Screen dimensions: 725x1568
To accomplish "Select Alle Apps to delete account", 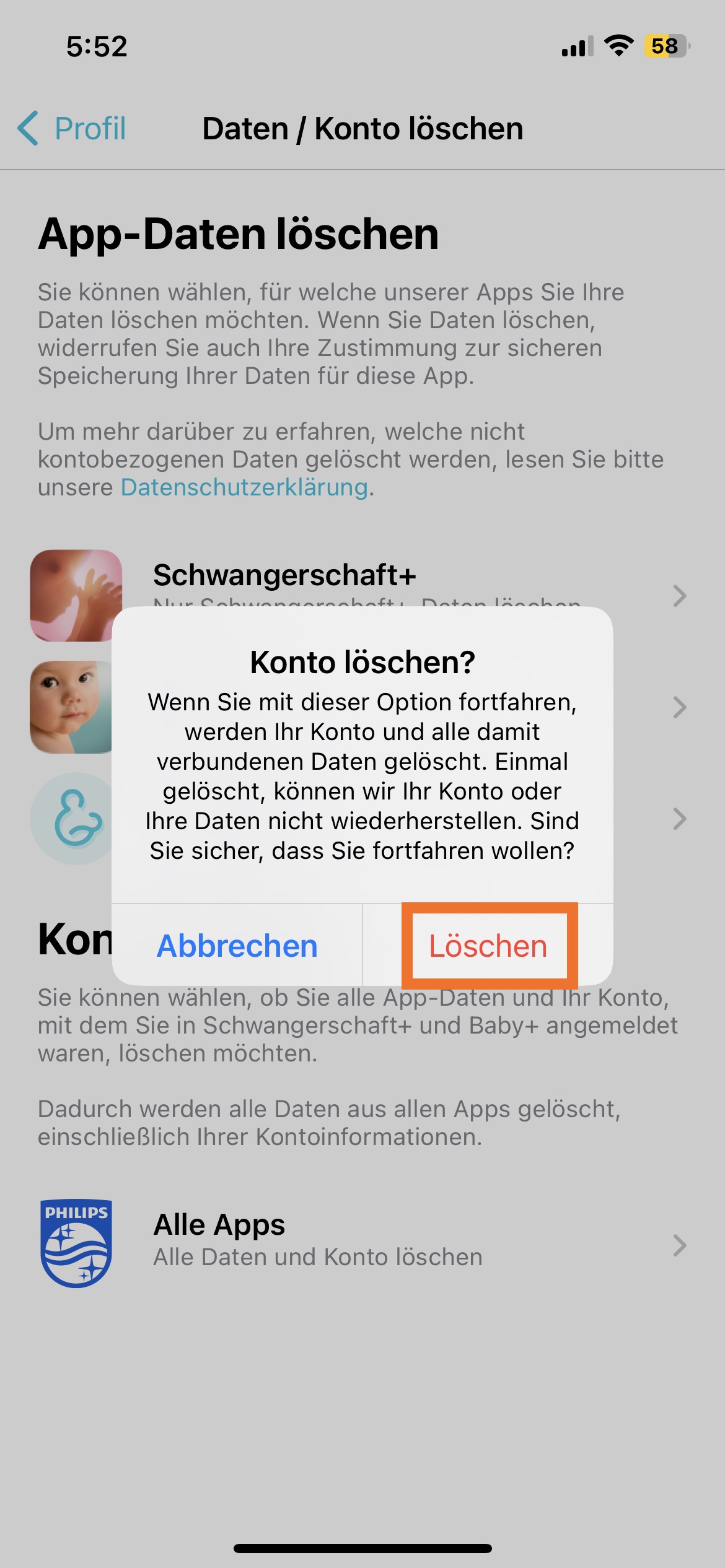I will point(362,1244).
